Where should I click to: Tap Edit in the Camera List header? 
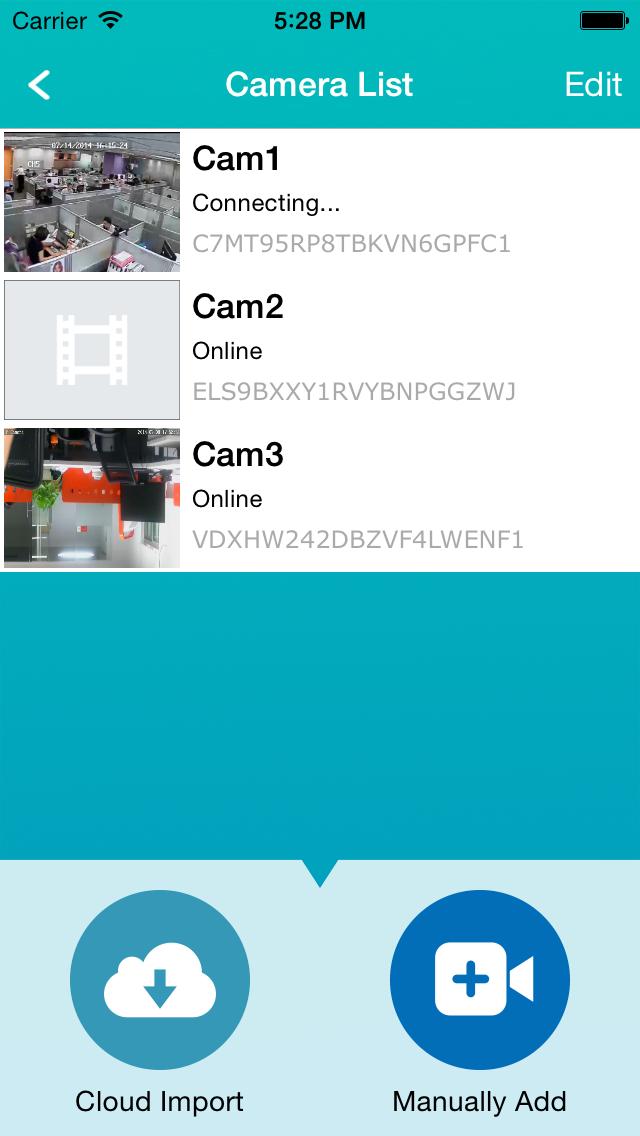coord(593,85)
